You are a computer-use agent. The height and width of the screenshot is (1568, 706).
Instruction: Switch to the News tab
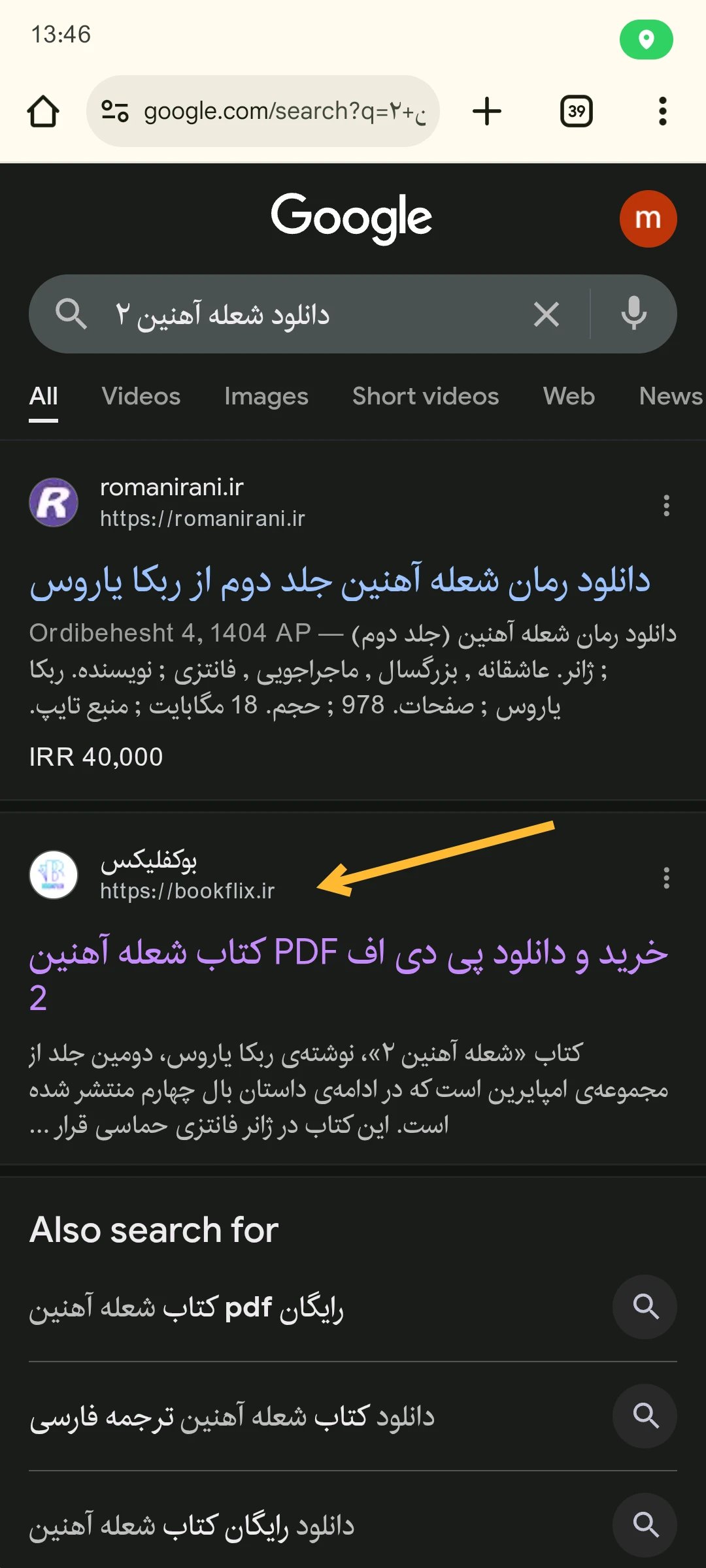(670, 397)
